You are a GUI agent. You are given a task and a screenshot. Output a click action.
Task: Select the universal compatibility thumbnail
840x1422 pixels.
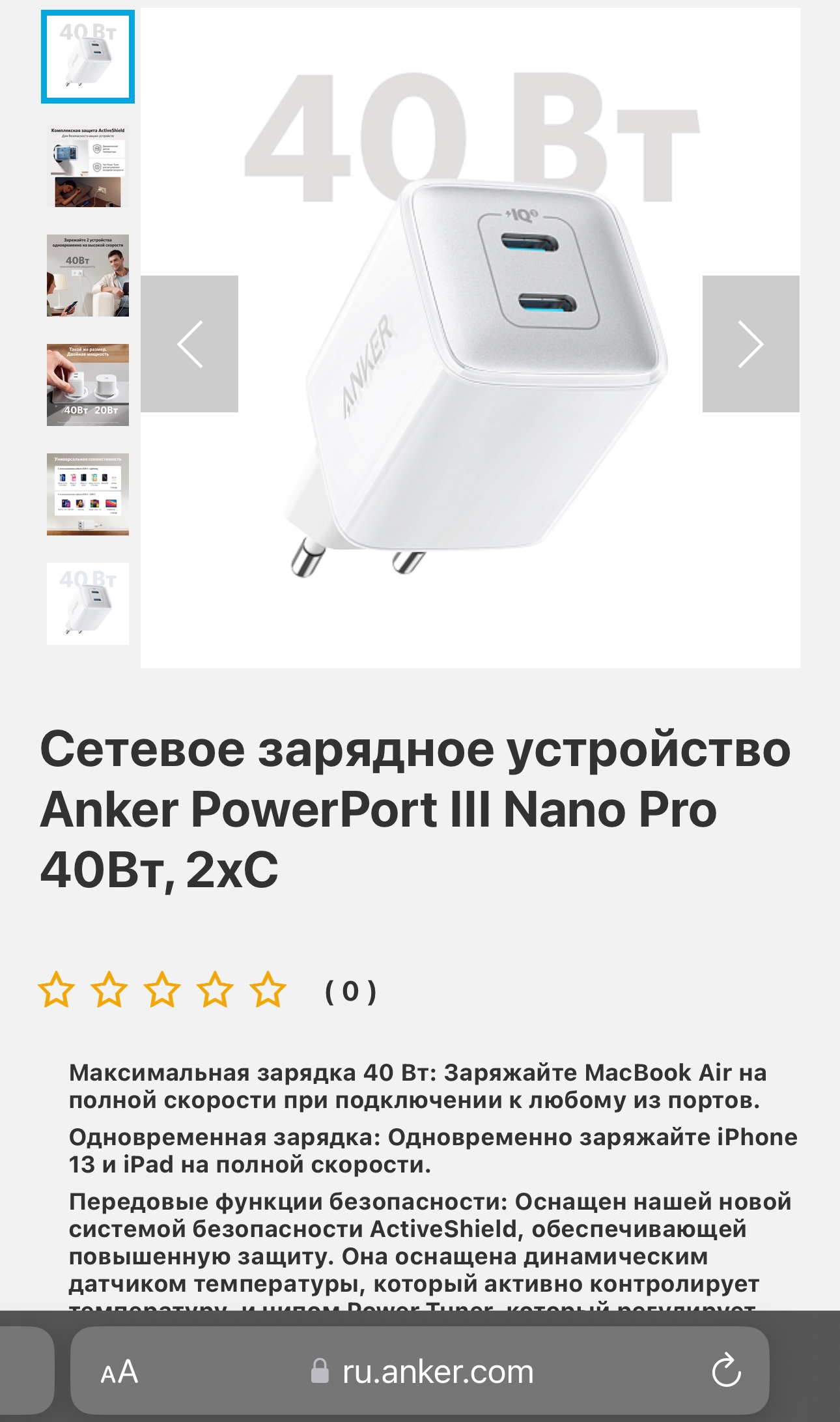click(88, 494)
